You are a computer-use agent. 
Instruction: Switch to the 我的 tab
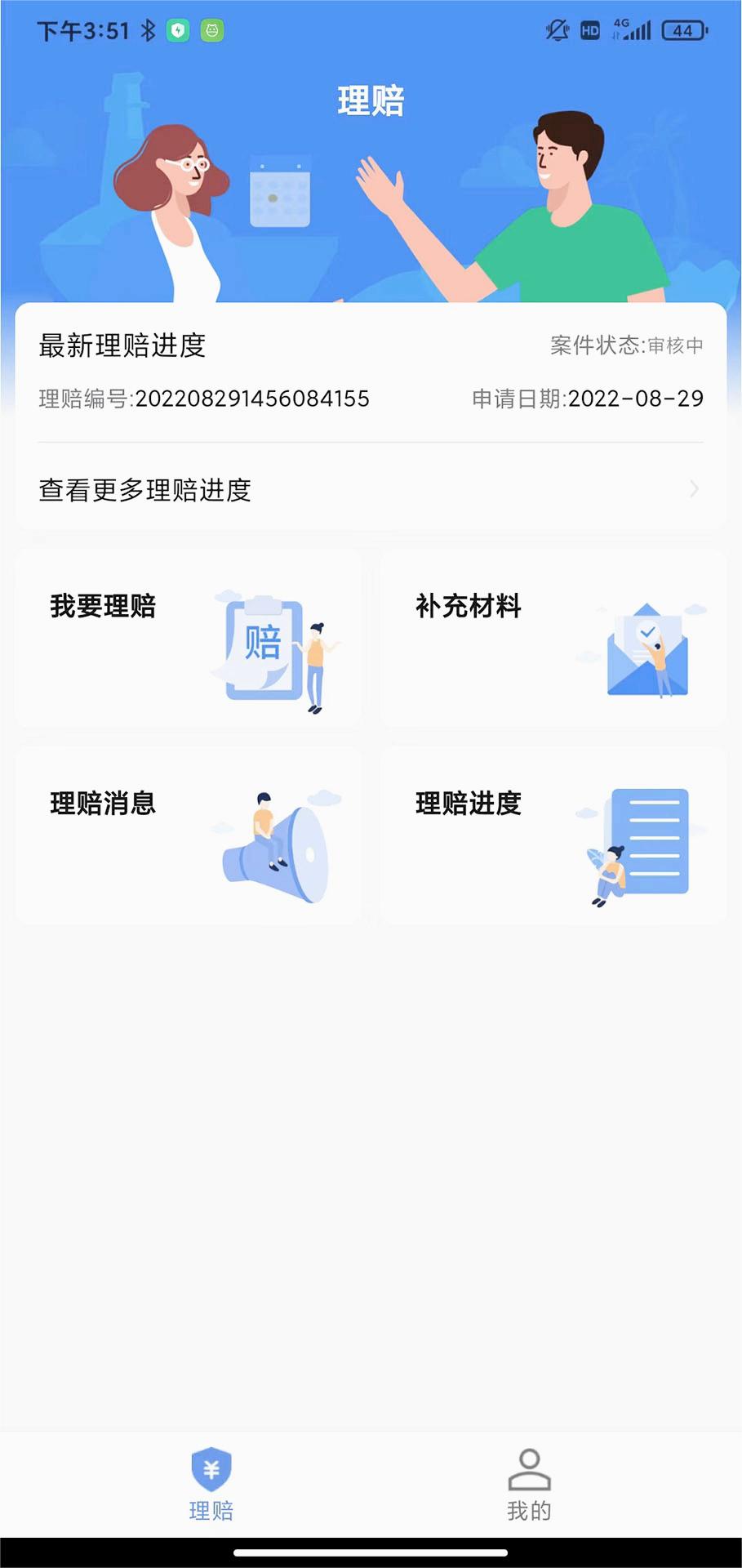(x=529, y=1486)
